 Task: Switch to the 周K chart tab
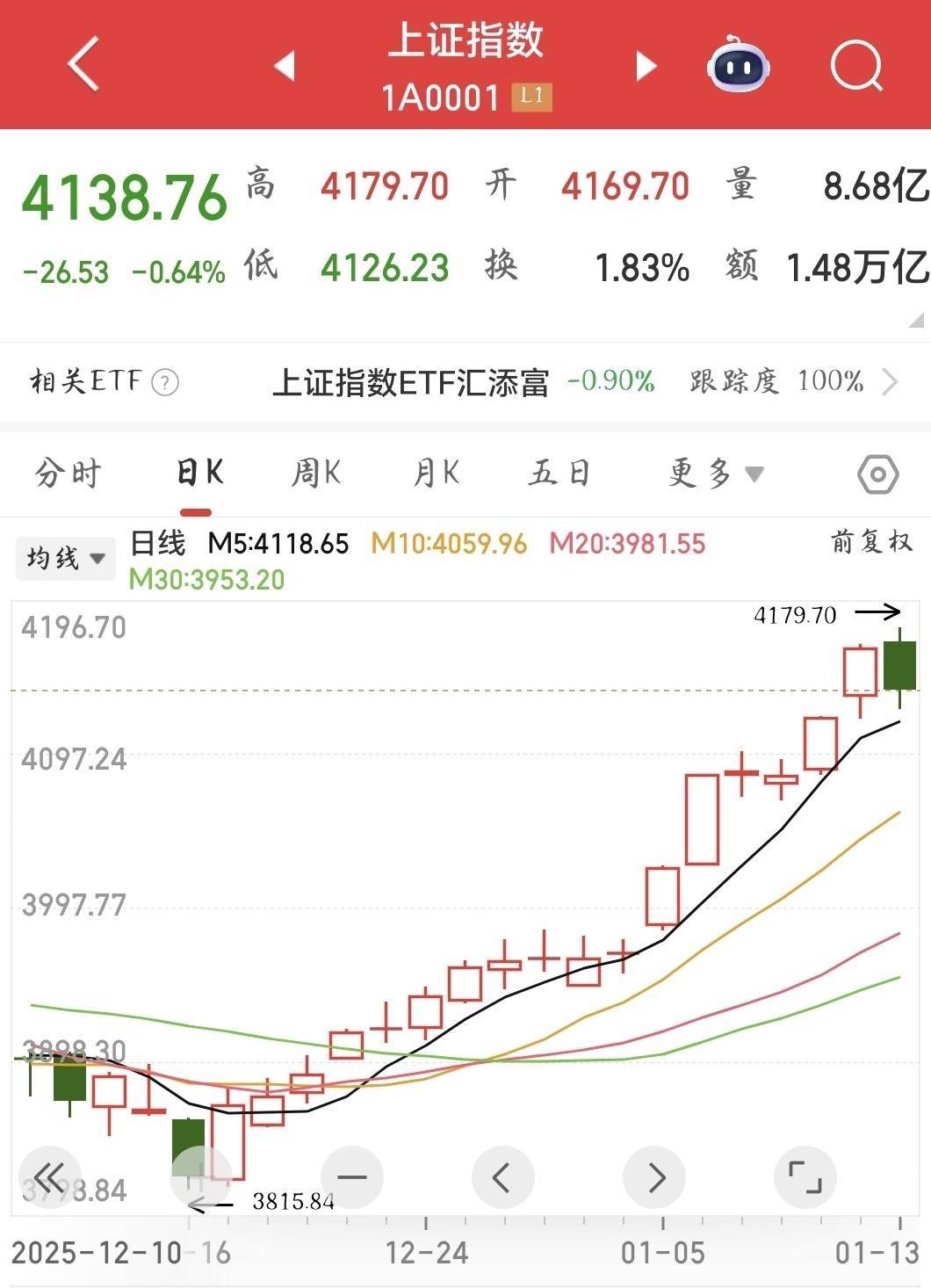point(316,474)
